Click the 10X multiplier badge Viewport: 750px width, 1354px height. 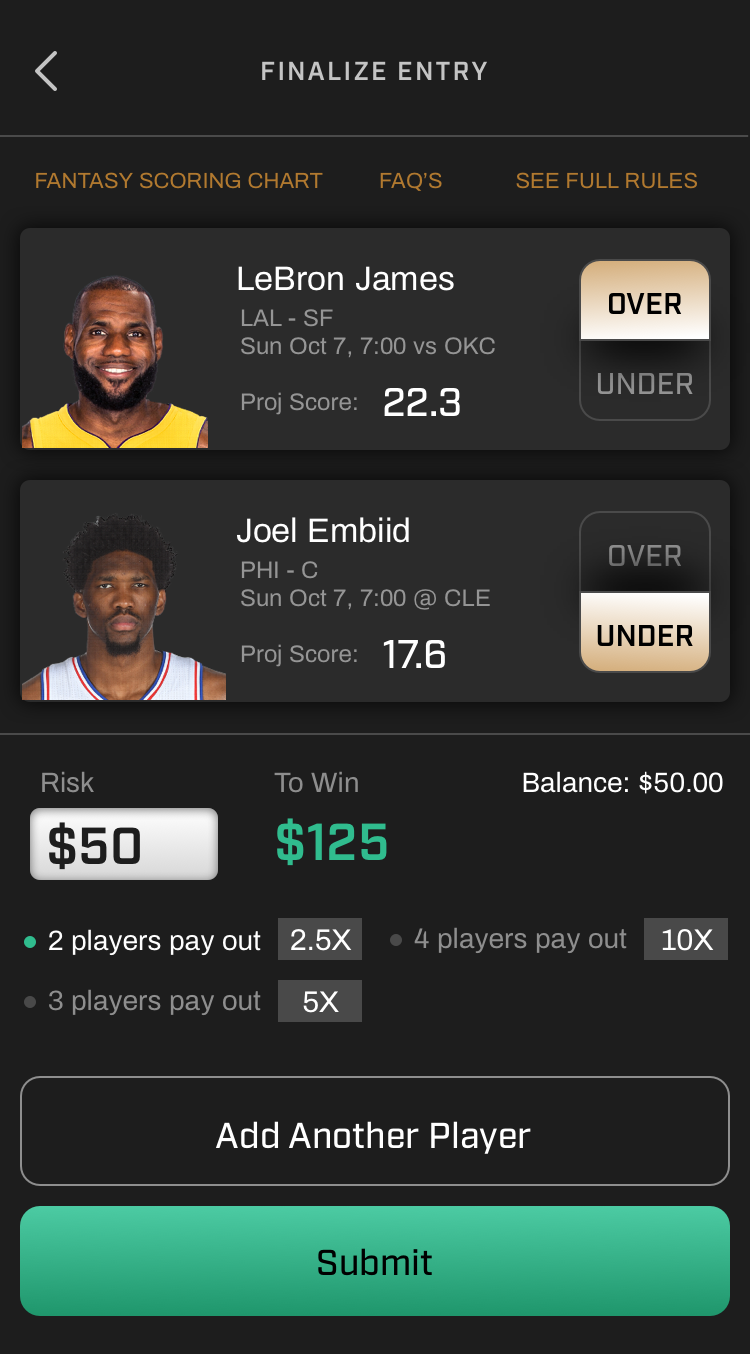pyautogui.click(x=686, y=939)
